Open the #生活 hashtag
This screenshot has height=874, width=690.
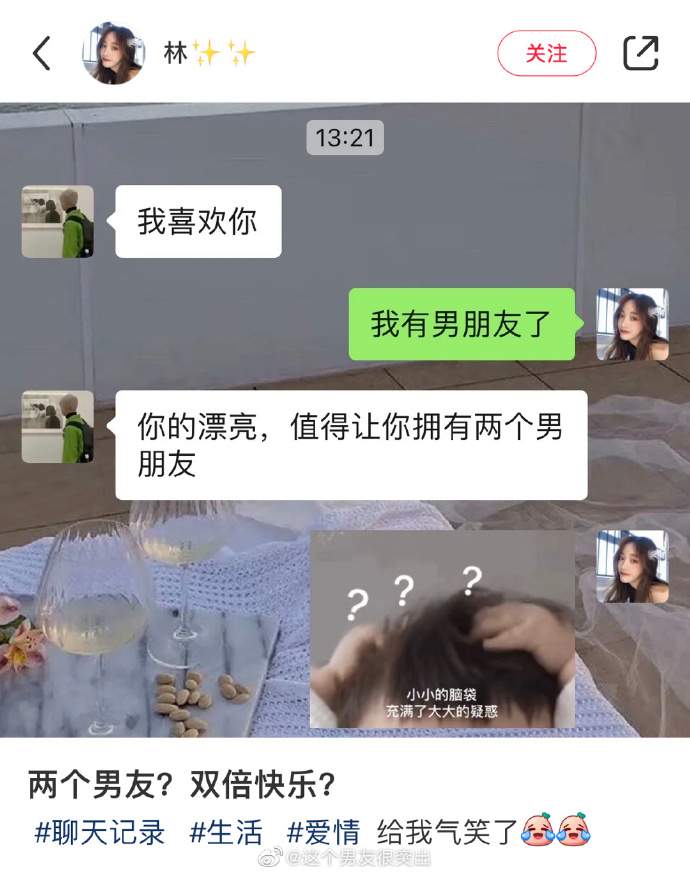tap(226, 831)
